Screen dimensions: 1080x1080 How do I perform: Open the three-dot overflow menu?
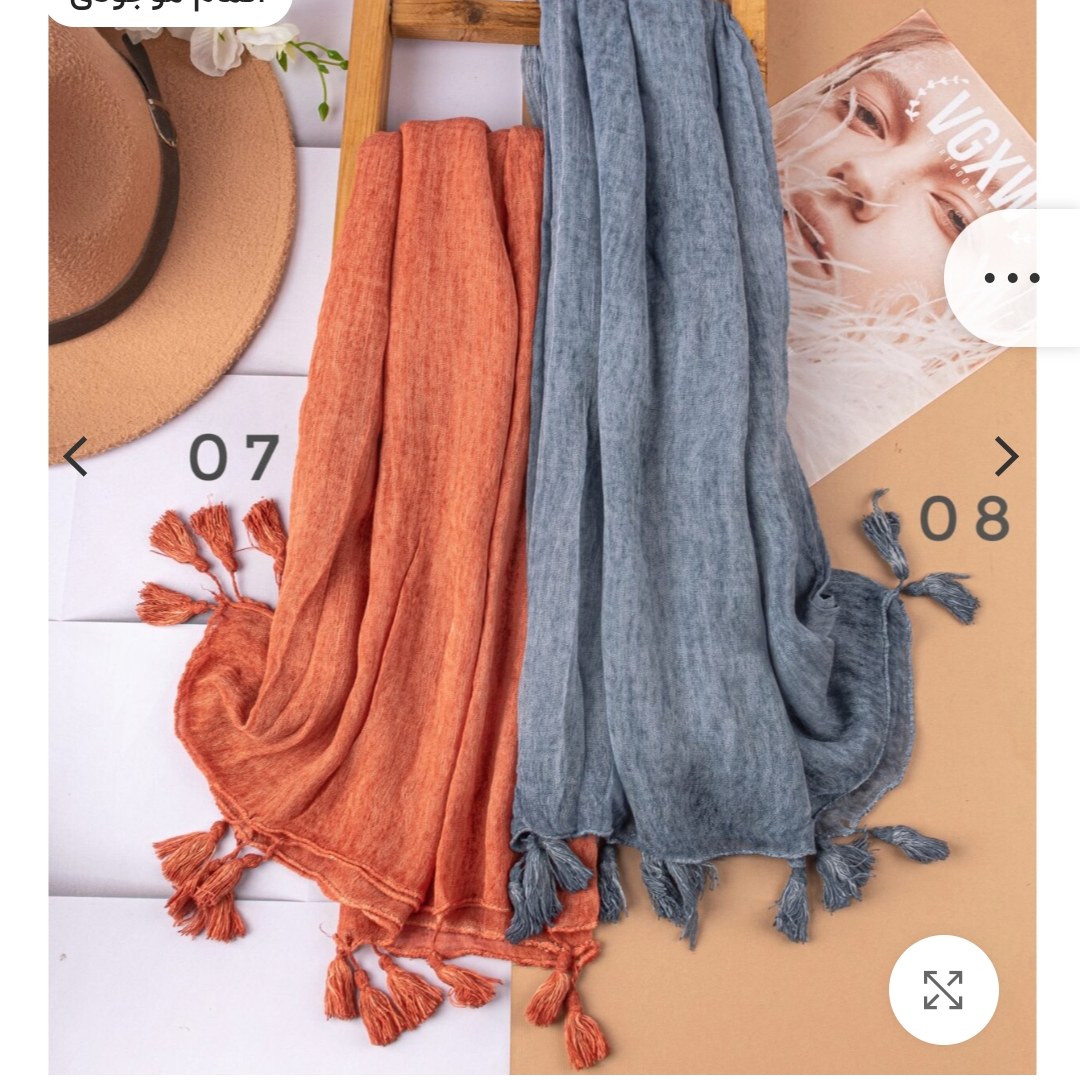coord(1011,278)
